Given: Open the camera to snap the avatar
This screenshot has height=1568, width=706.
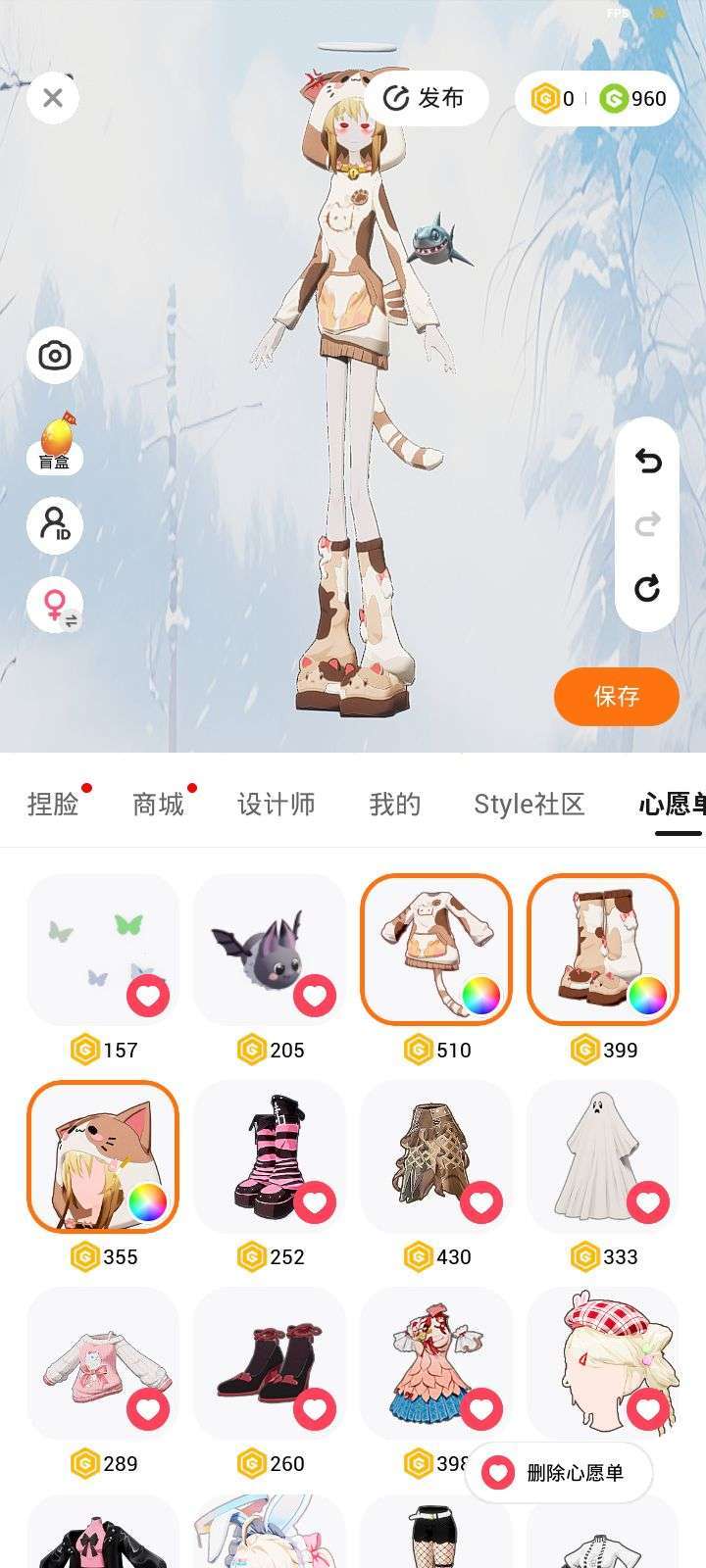Looking at the screenshot, I should pos(55,355).
